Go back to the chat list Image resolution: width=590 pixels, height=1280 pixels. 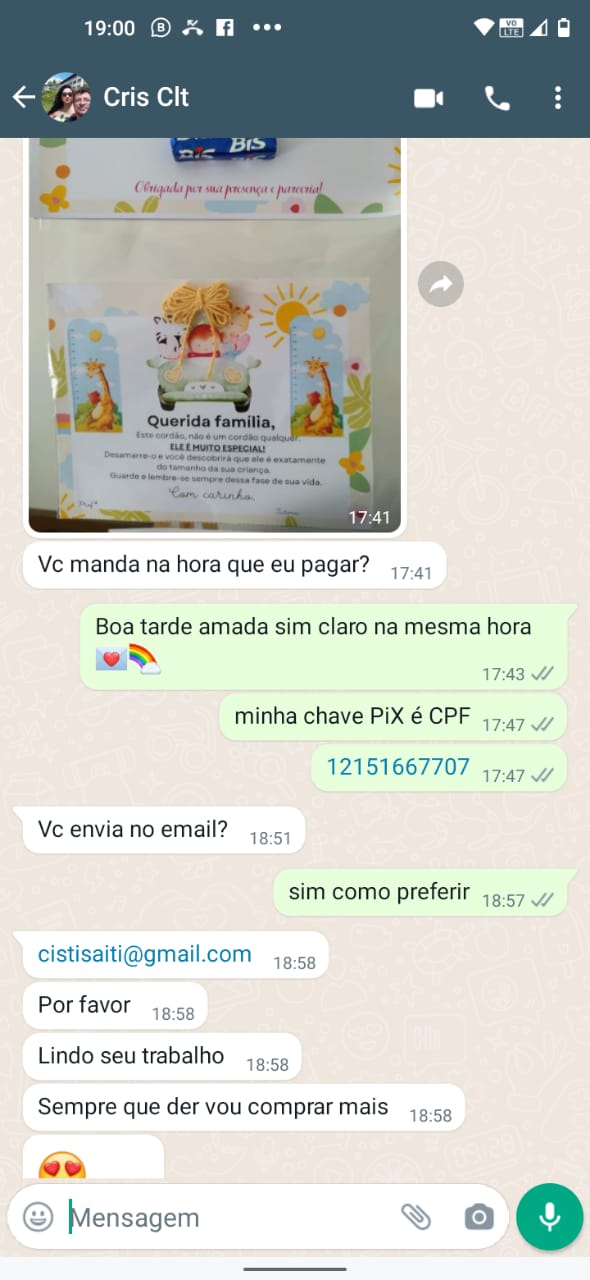(x=24, y=97)
